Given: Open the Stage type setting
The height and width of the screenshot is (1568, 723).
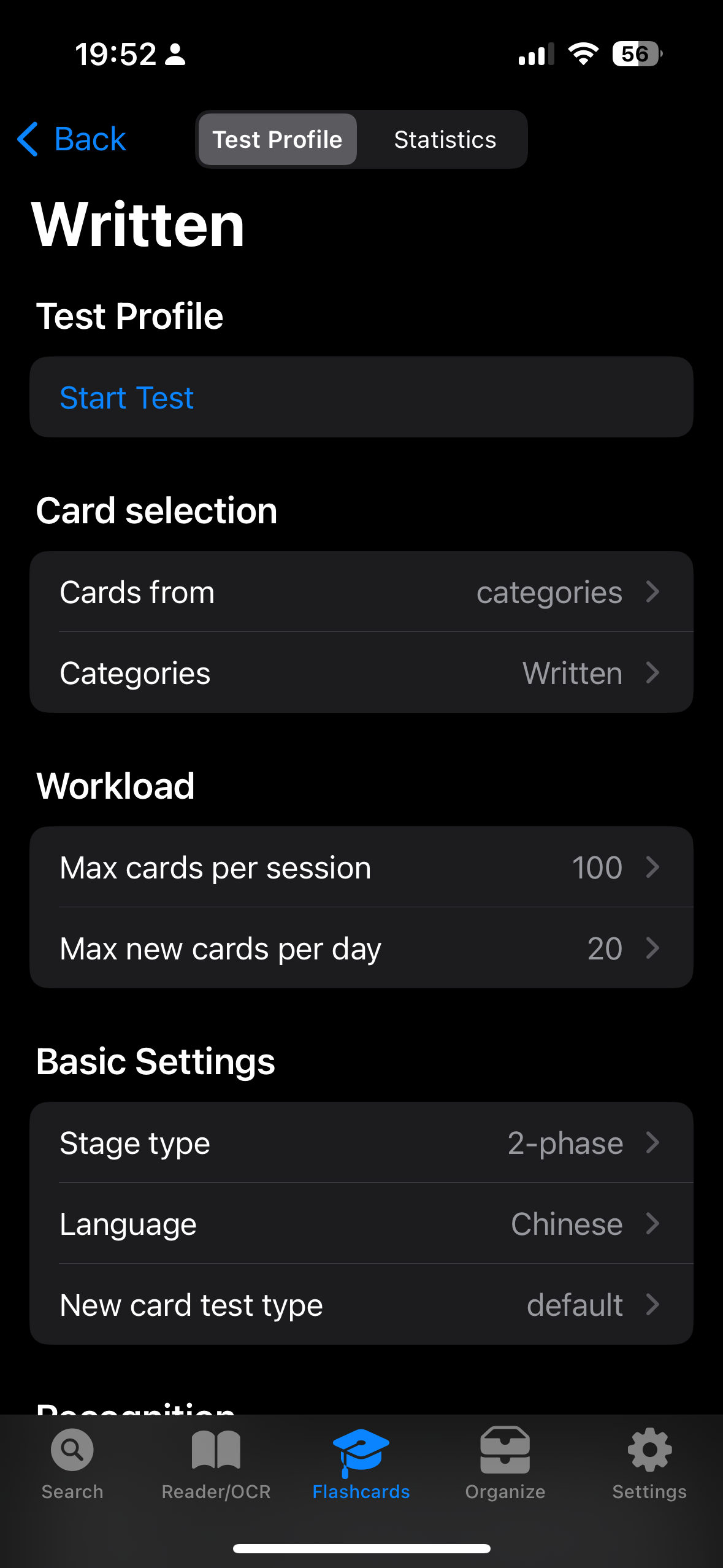Looking at the screenshot, I should [x=361, y=1142].
